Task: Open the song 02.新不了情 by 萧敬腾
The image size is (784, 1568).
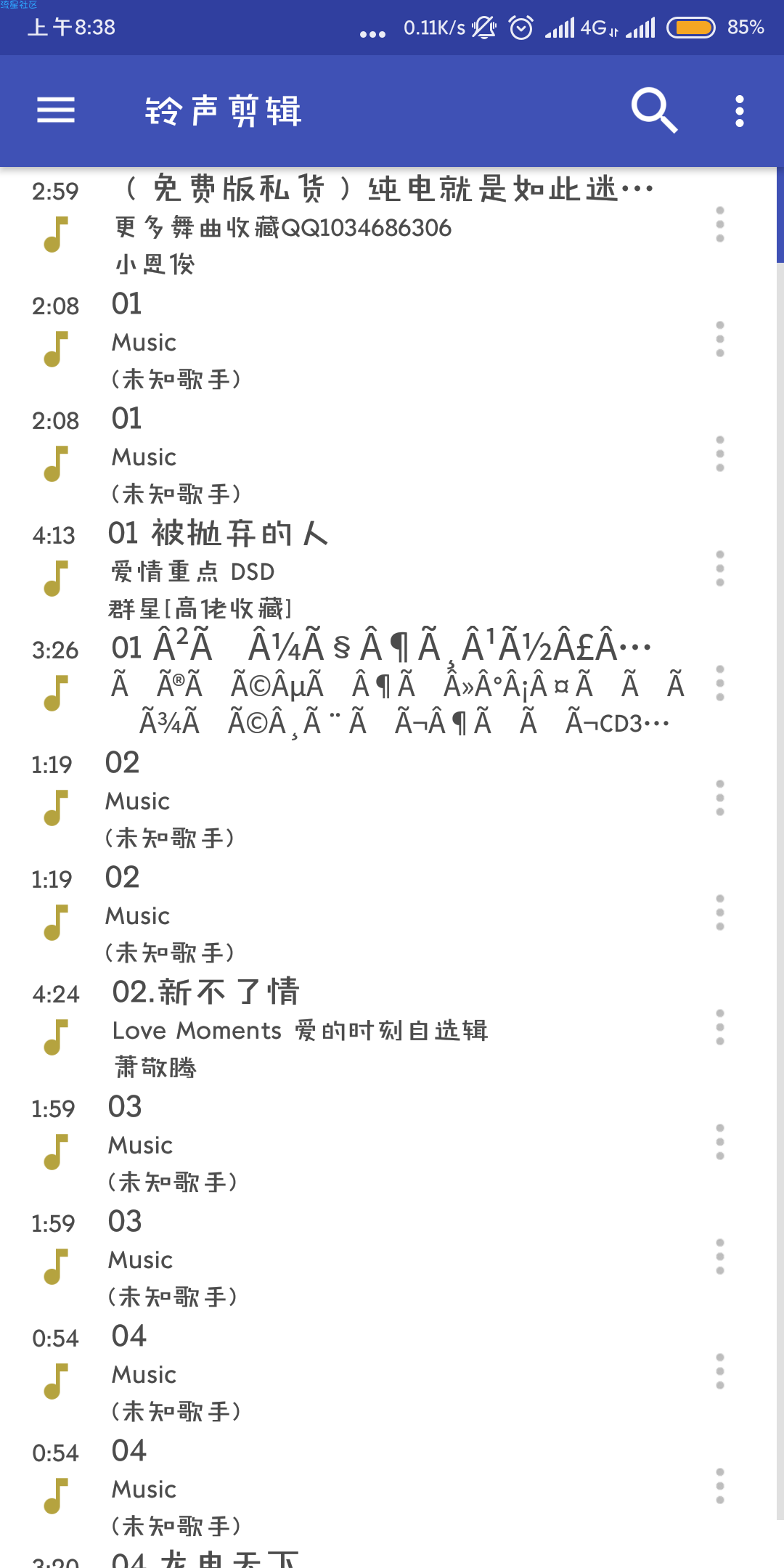Action: pyautogui.click(x=363, y=1029)
